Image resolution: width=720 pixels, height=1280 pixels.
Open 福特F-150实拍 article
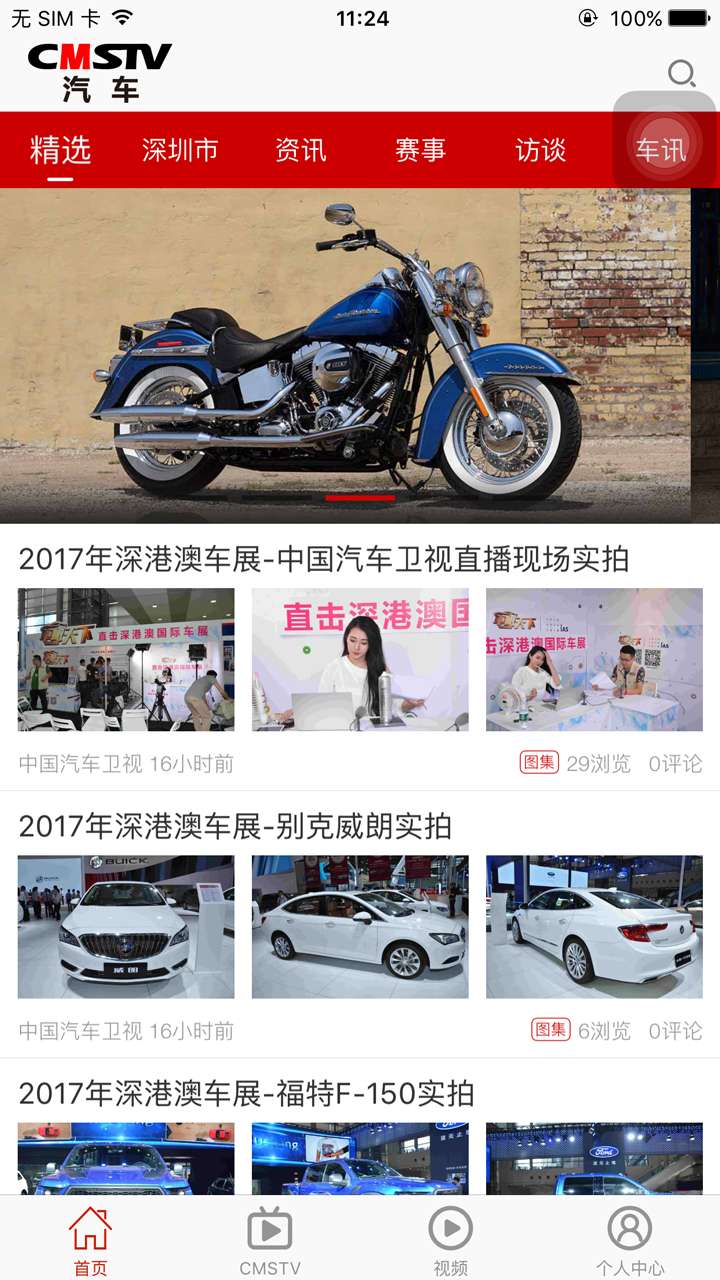pos(245,1093)
